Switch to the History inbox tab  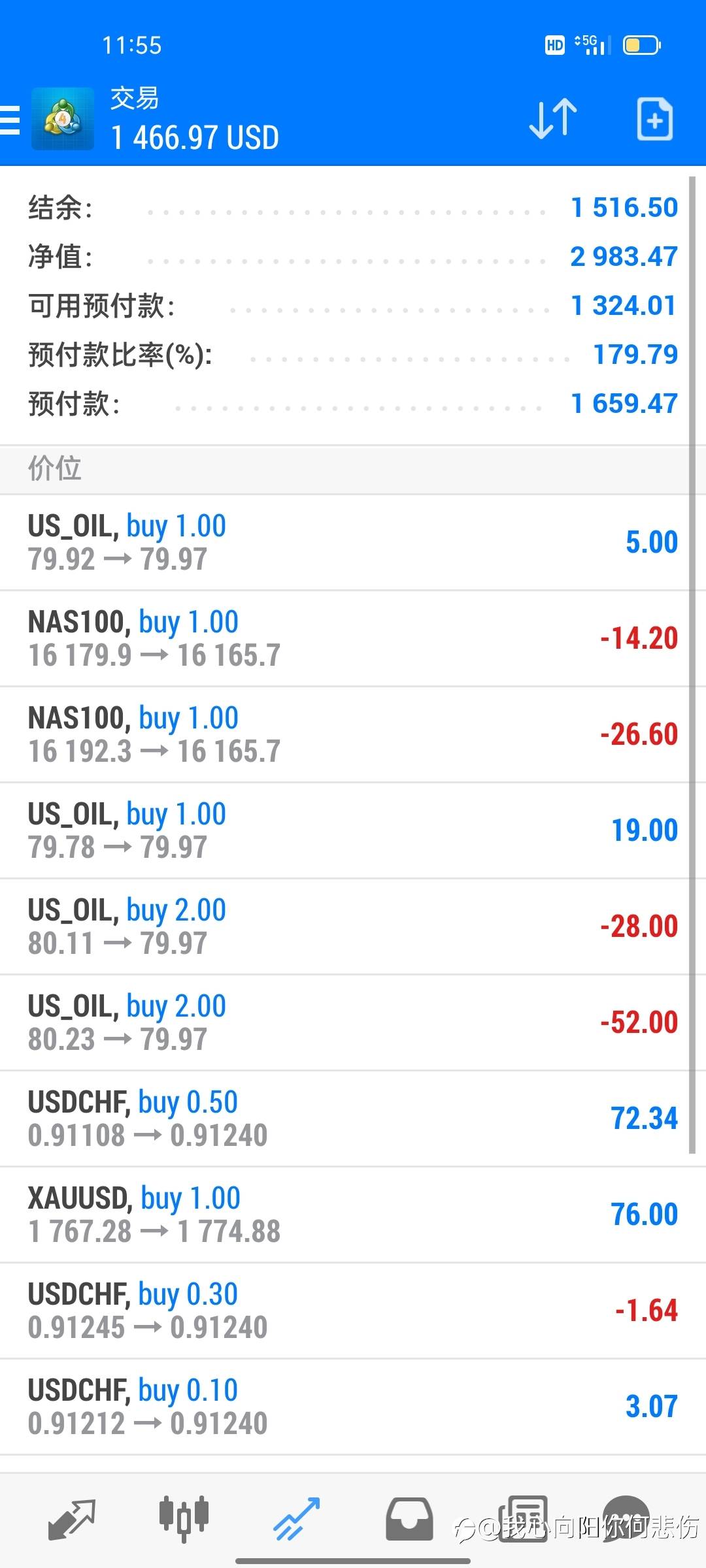(409, 1518)
